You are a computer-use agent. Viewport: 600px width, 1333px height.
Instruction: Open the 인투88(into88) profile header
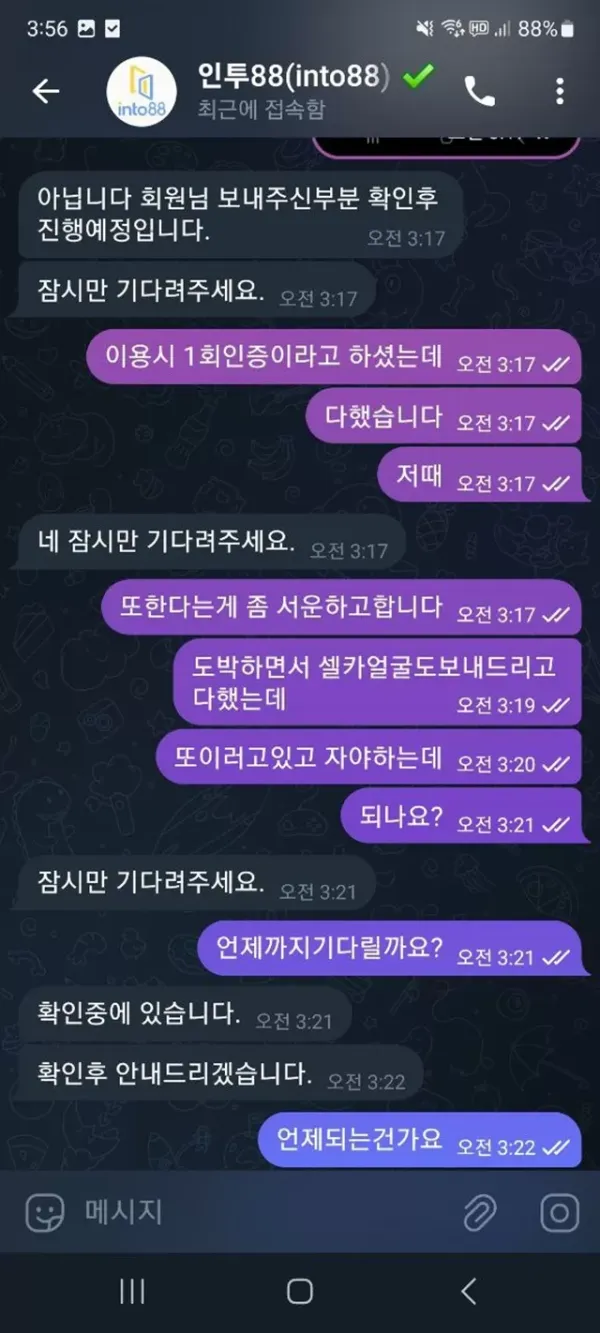(290, 91)
